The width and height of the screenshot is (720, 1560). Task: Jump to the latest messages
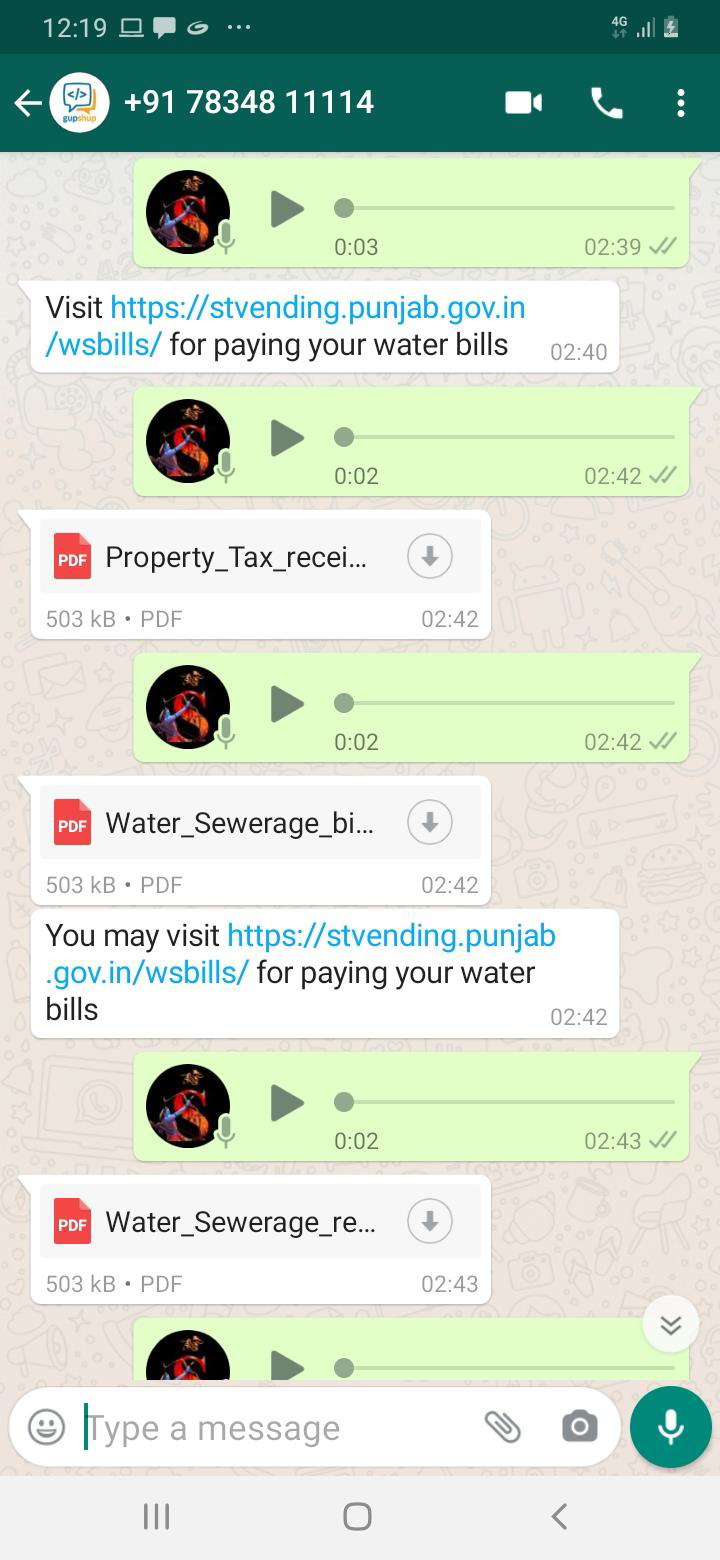coord(670,1325)
